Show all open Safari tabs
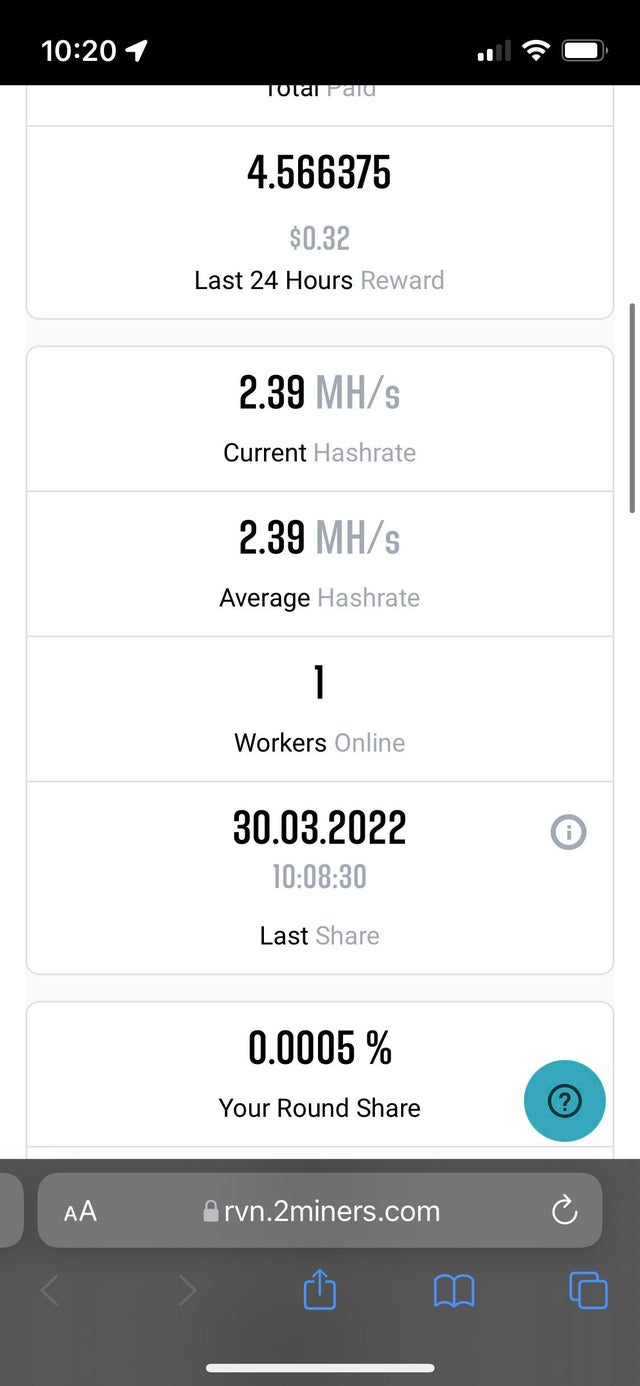The image size is (640, 1386). (588, 1290)
